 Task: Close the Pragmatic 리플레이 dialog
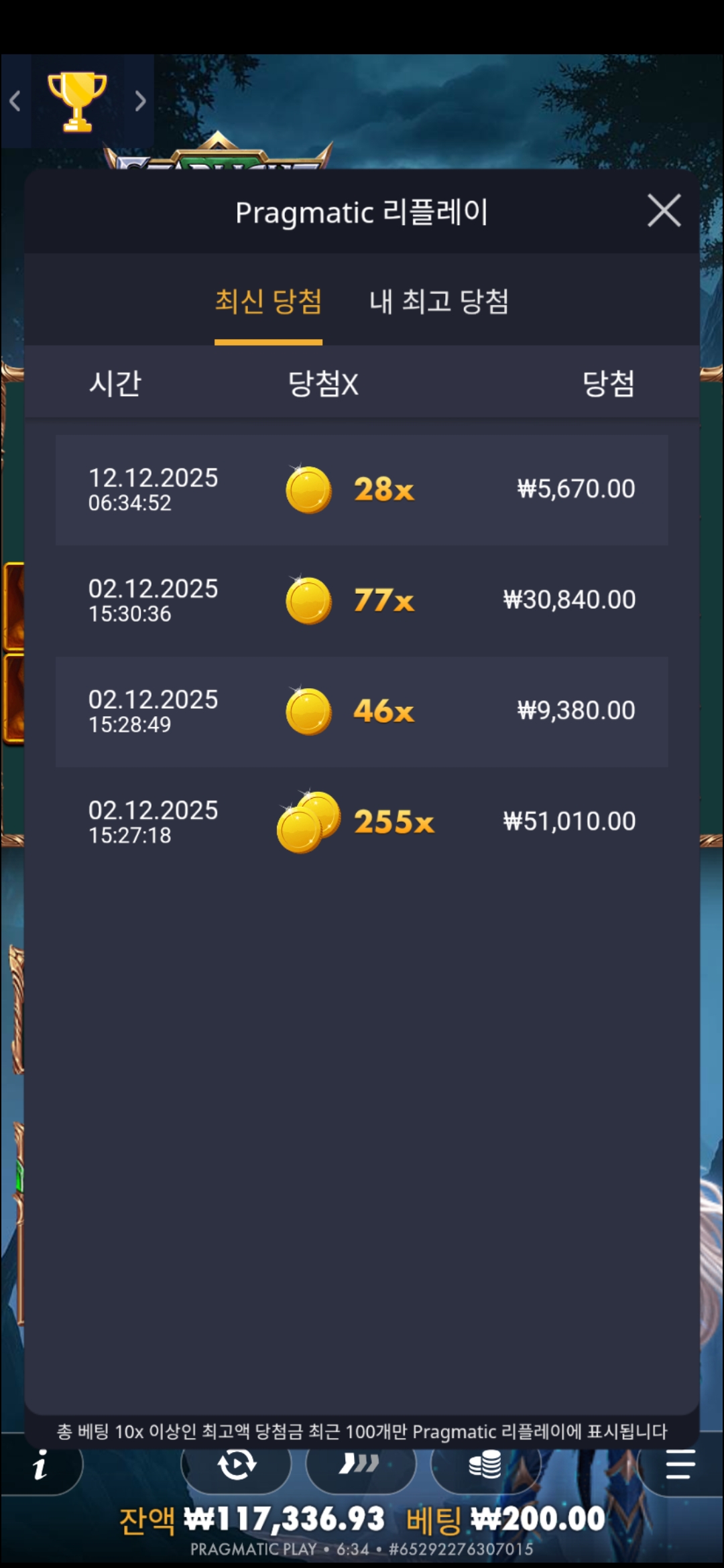pos(664,211)
